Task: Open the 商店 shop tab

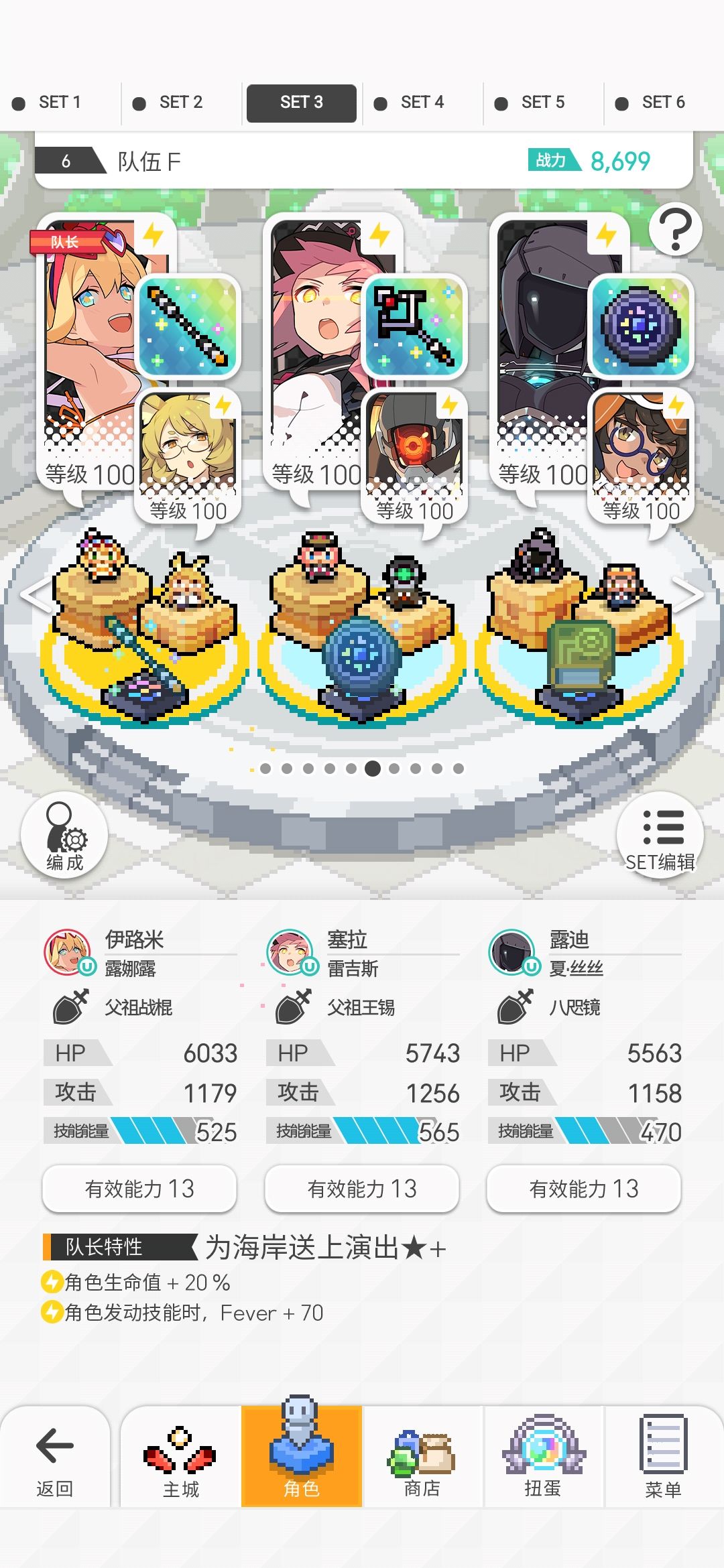Action: 422,1457
